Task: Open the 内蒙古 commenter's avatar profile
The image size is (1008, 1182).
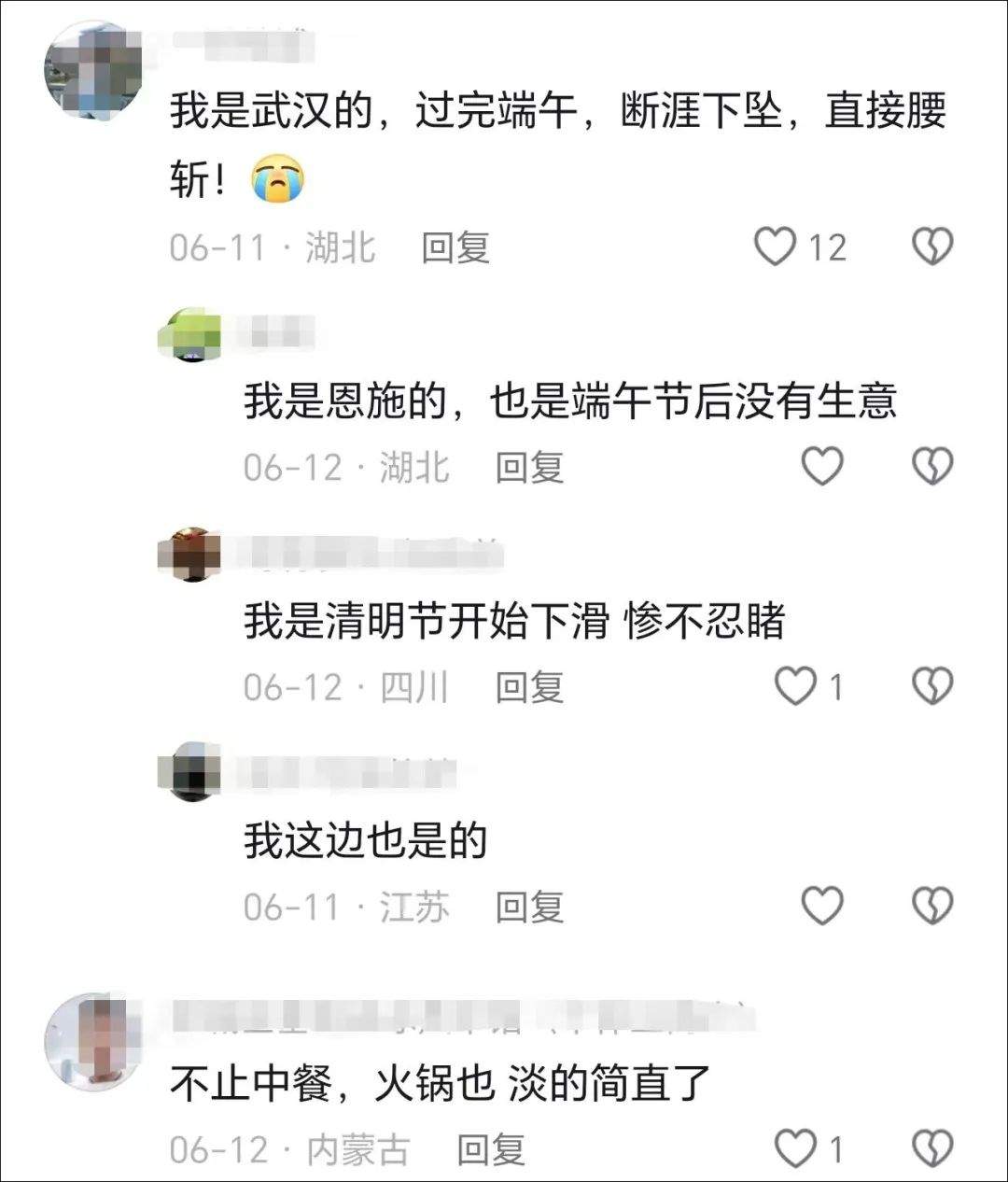Action: (91, 1041)
